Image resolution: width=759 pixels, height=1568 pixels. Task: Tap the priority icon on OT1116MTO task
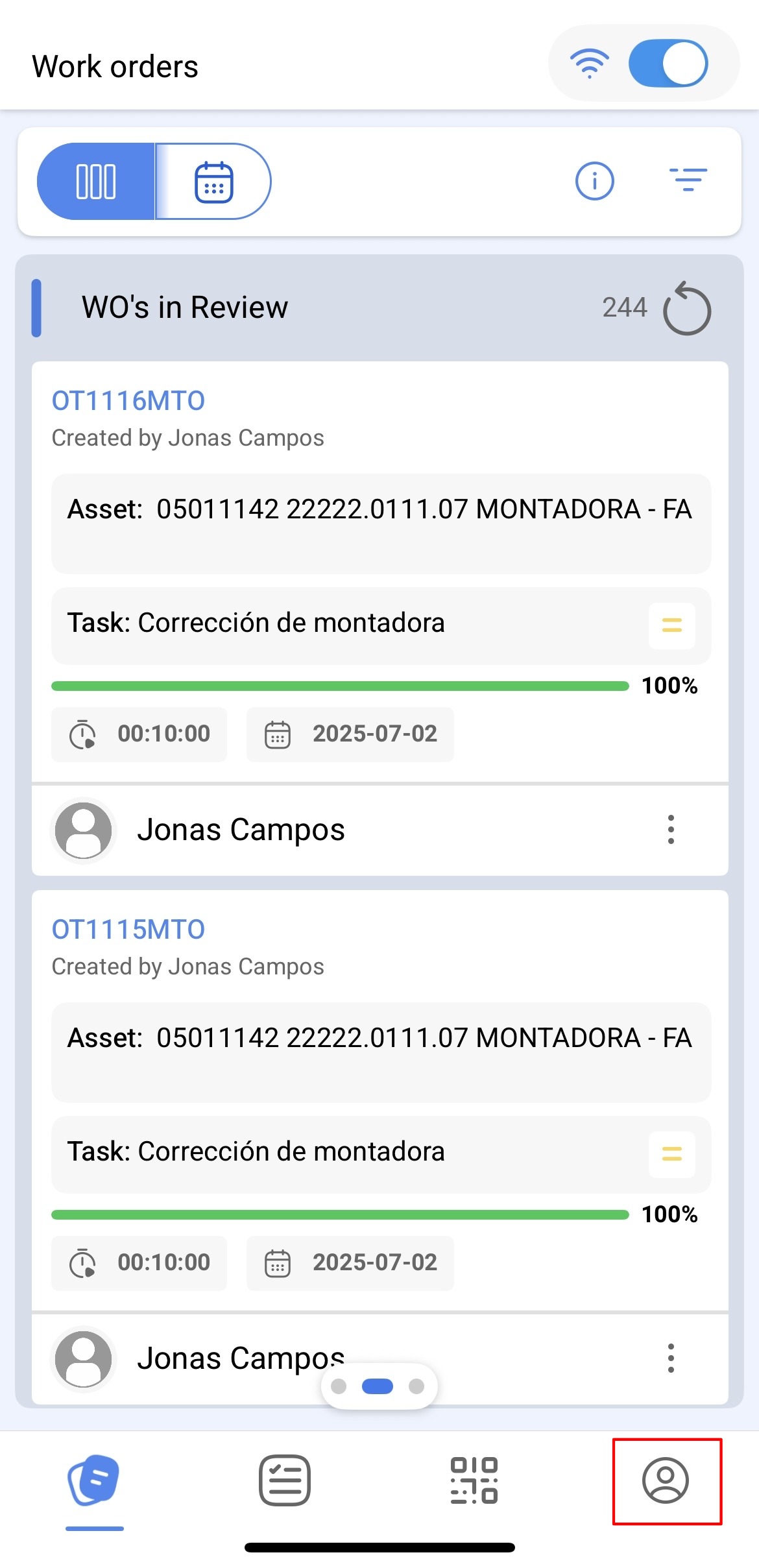pyautogui.click(x=671, y=625)
